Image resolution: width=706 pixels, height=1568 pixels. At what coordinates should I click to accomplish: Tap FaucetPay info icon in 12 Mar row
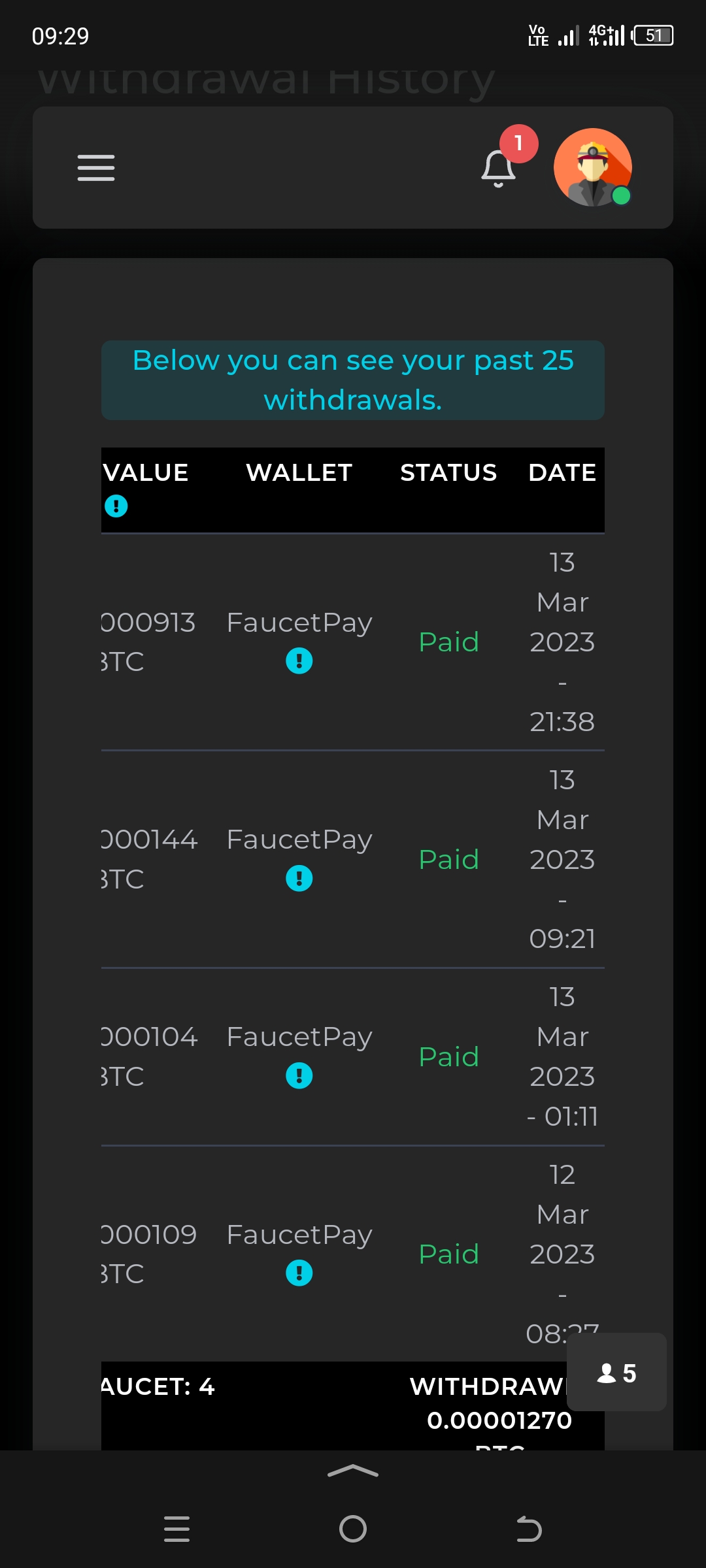[299, 1273]
